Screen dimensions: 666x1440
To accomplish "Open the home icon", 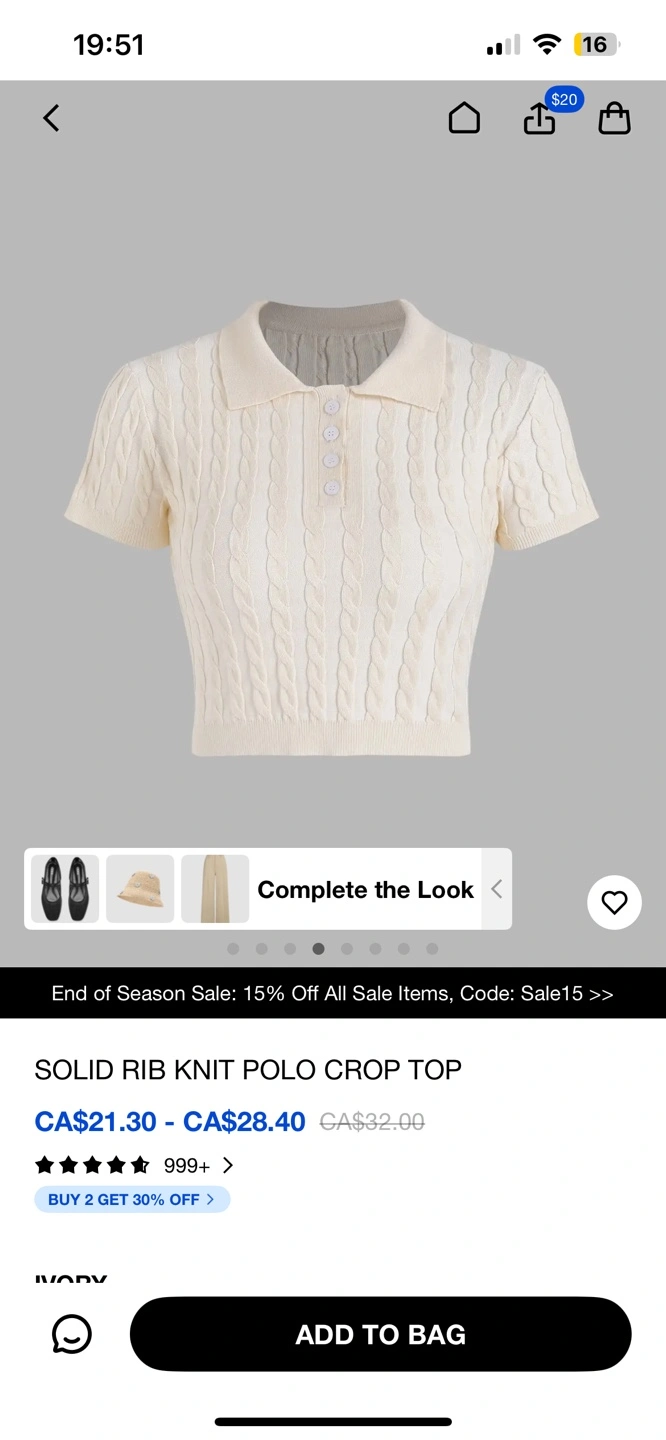I will [464, 118].
